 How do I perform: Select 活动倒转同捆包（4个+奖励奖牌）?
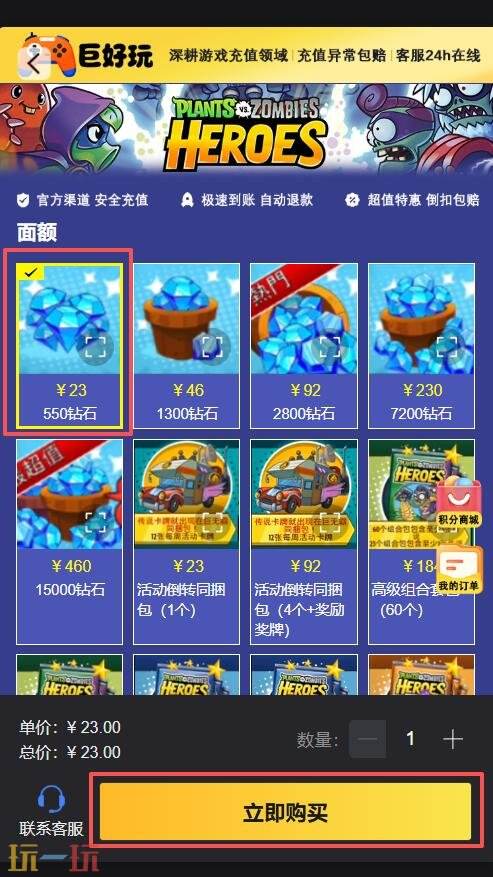click(304, 541)
